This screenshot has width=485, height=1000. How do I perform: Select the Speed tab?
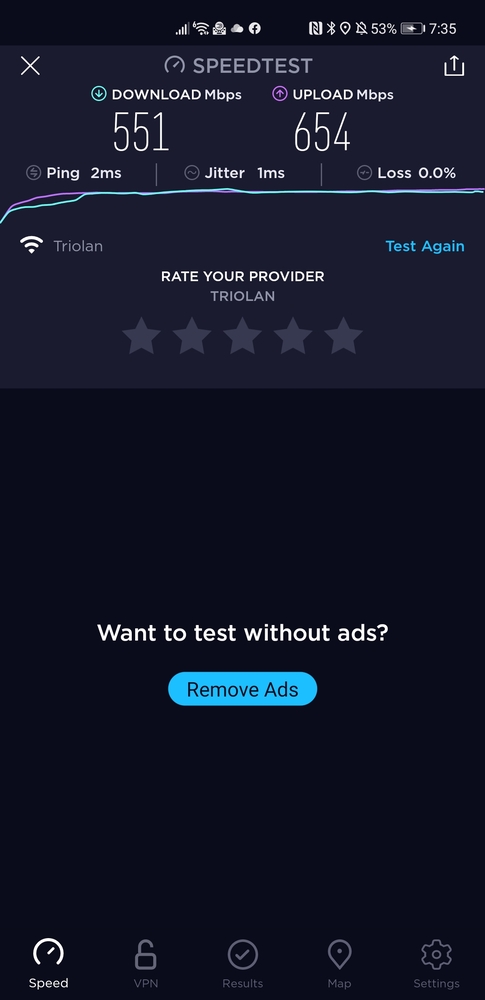point(48,964)
